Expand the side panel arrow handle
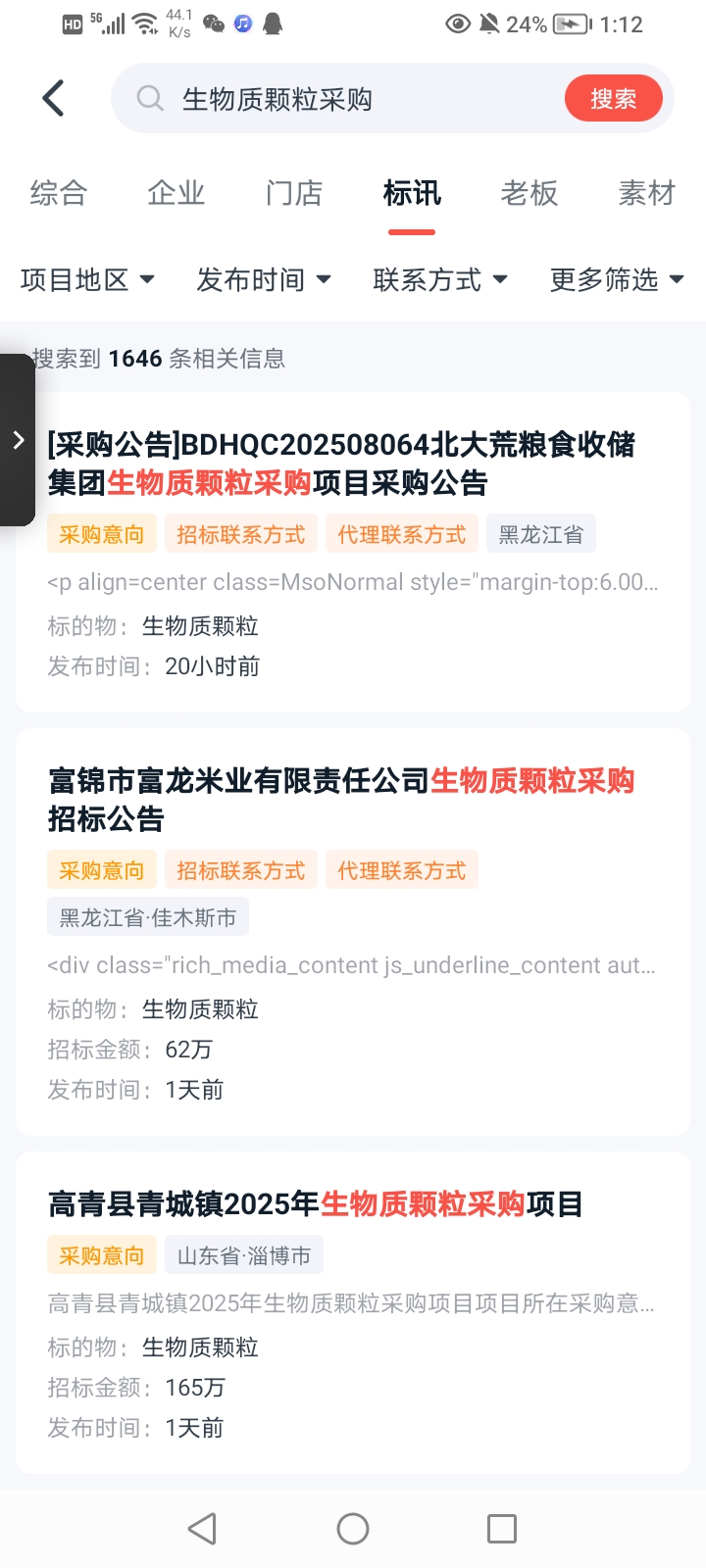This screenshot has width=706, height=1568. 18,440
